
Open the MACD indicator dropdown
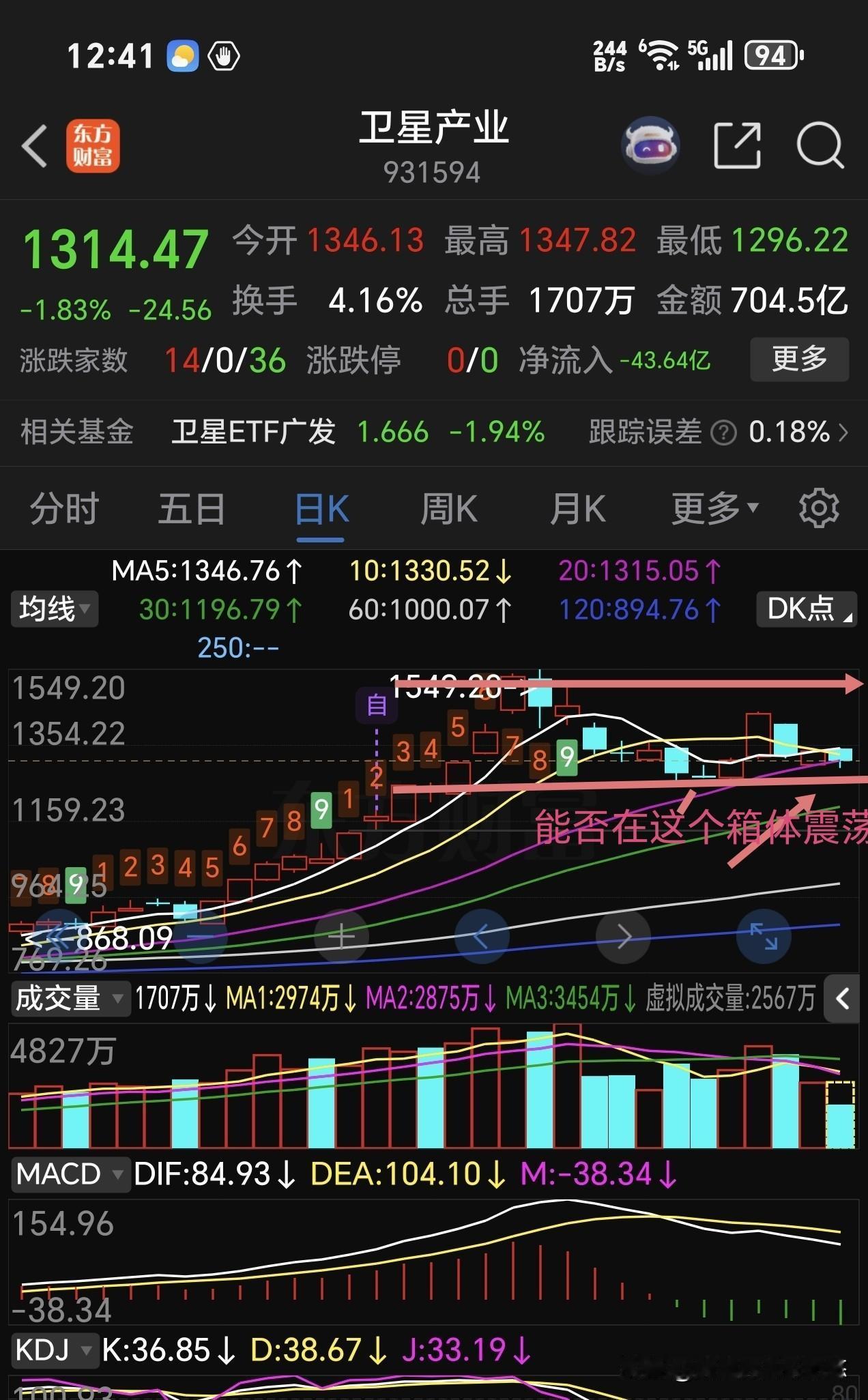pyautogui.click(x=70, y=1176)
